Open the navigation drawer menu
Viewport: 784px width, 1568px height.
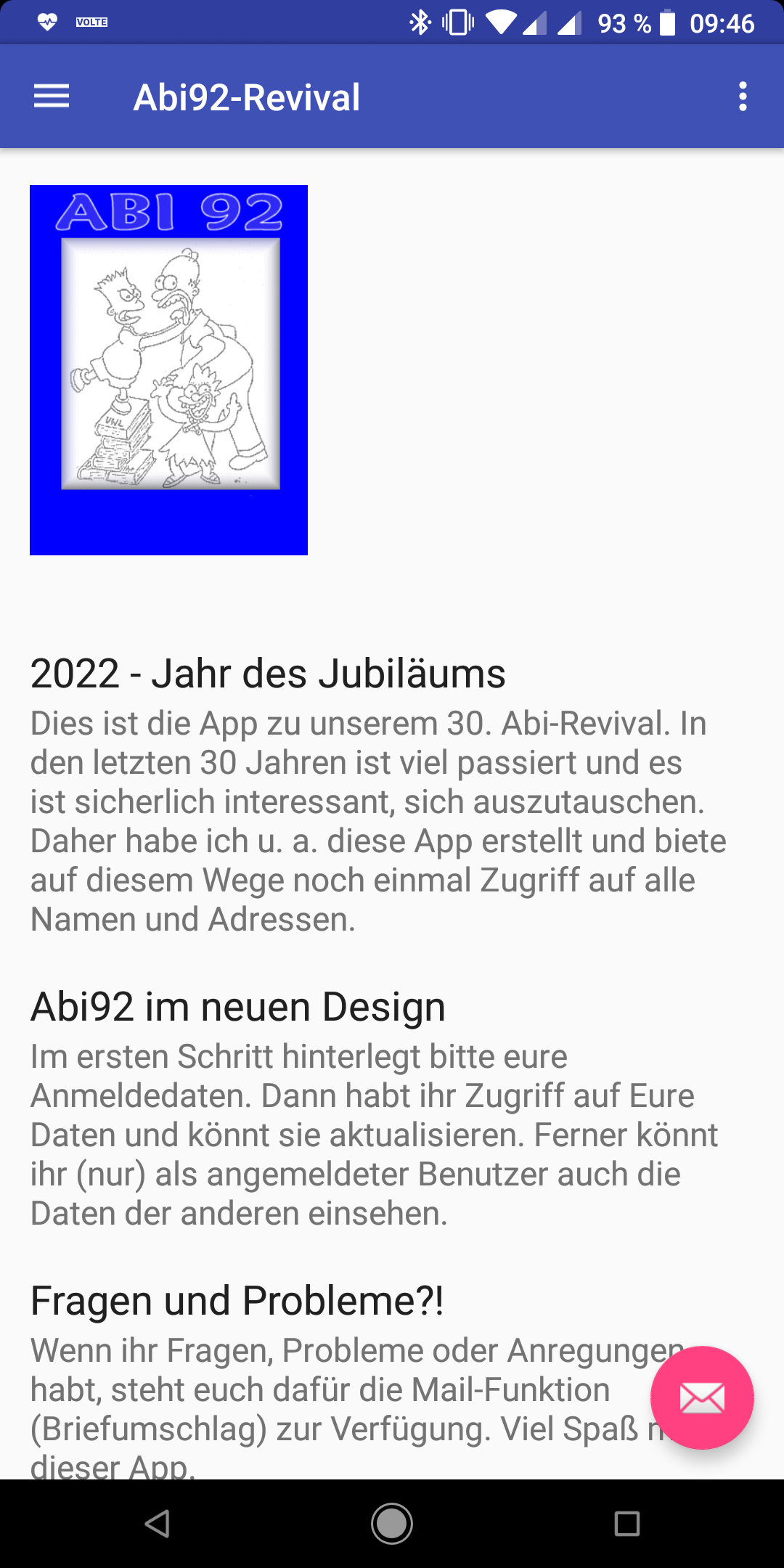[52, 97]
